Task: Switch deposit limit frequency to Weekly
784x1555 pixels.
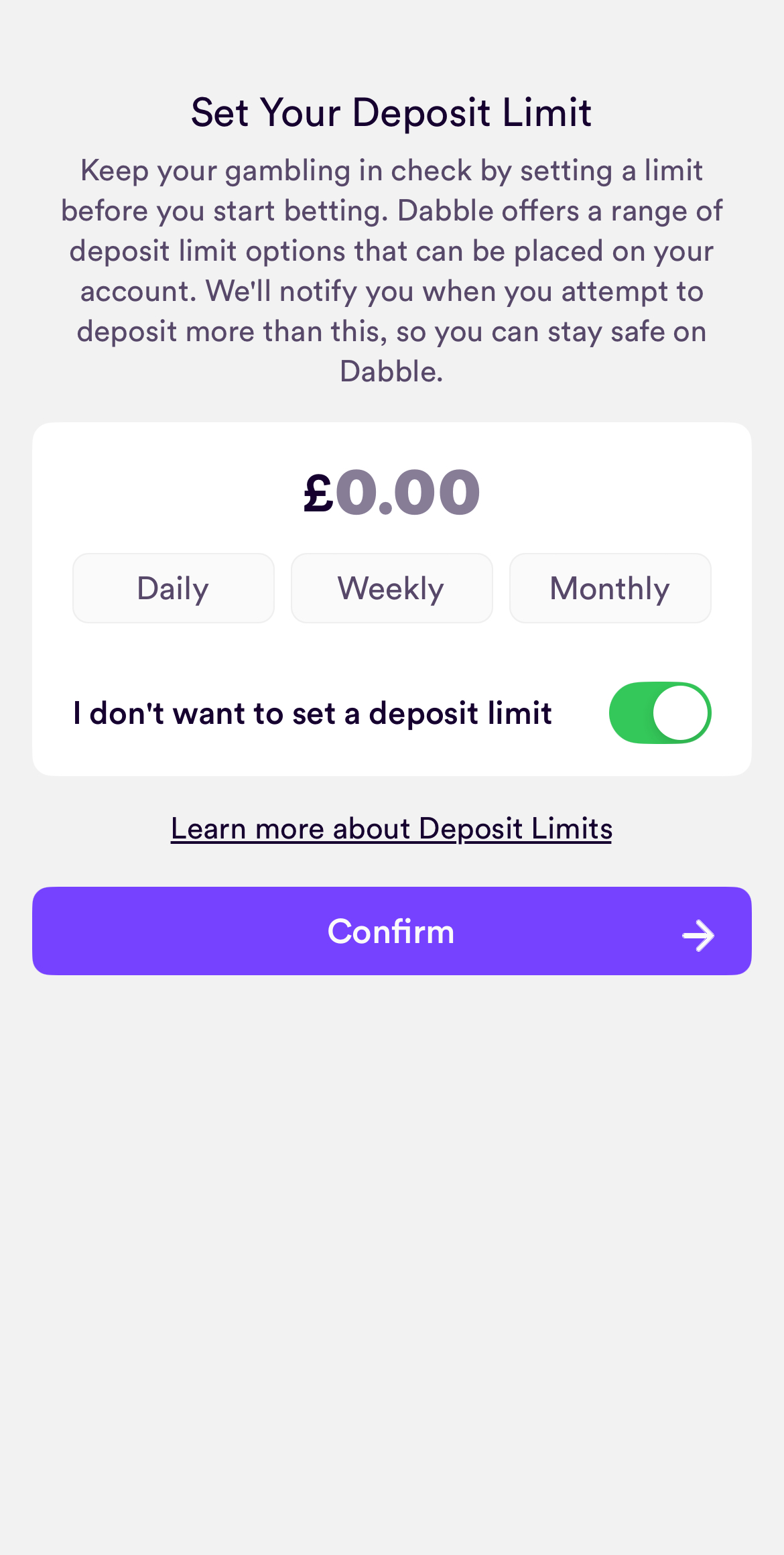Action: 391,588
